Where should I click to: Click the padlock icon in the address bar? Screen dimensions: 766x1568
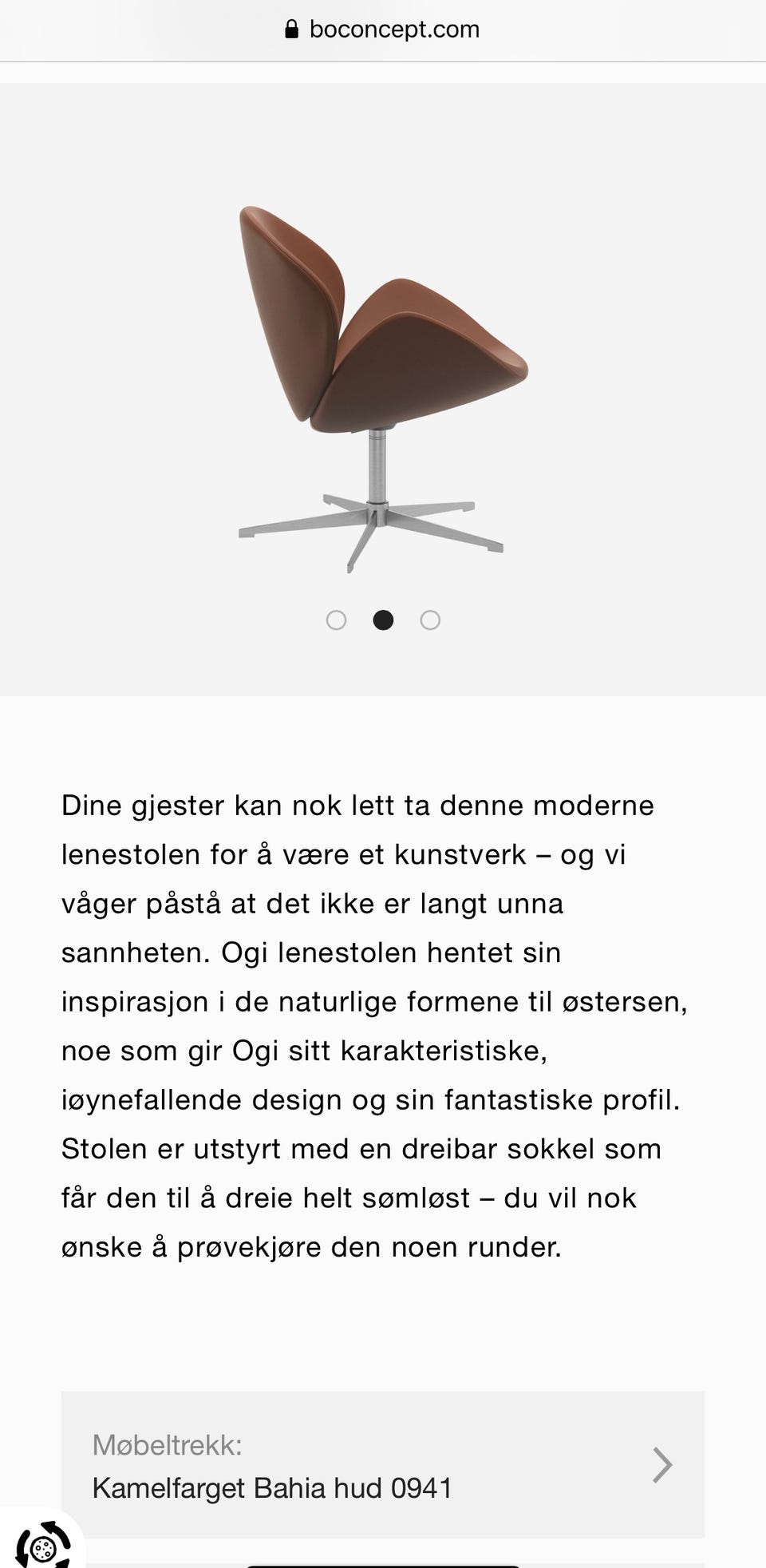coord(292,29)
